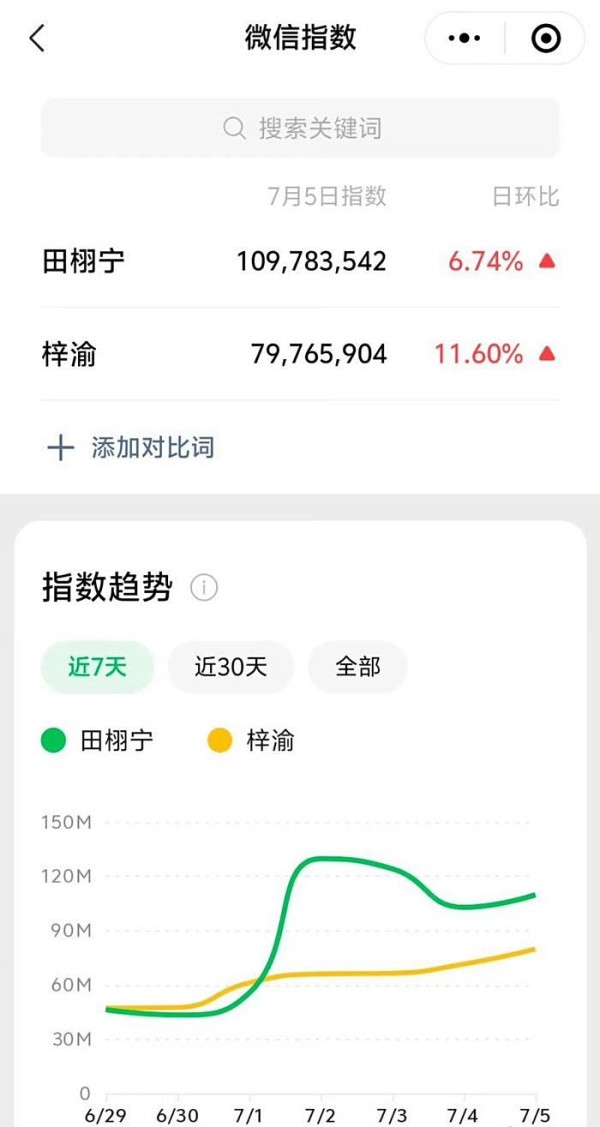Go back using the top-left arrow

coord(37,38)
